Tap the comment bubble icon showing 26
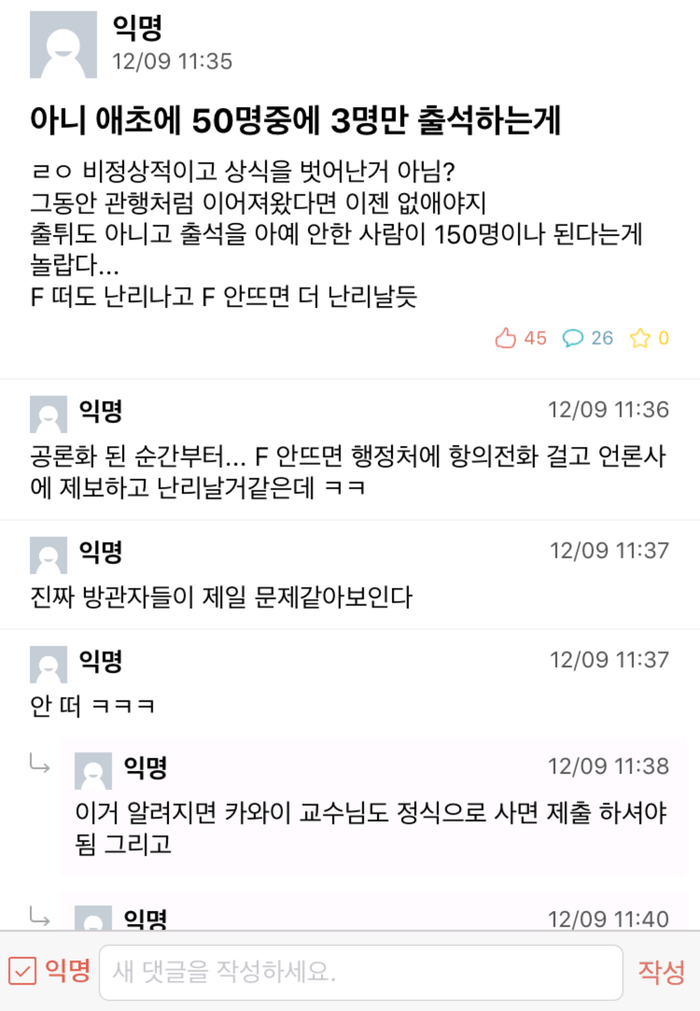Screen dimensions: 700x1011 (x=572, y=338)
